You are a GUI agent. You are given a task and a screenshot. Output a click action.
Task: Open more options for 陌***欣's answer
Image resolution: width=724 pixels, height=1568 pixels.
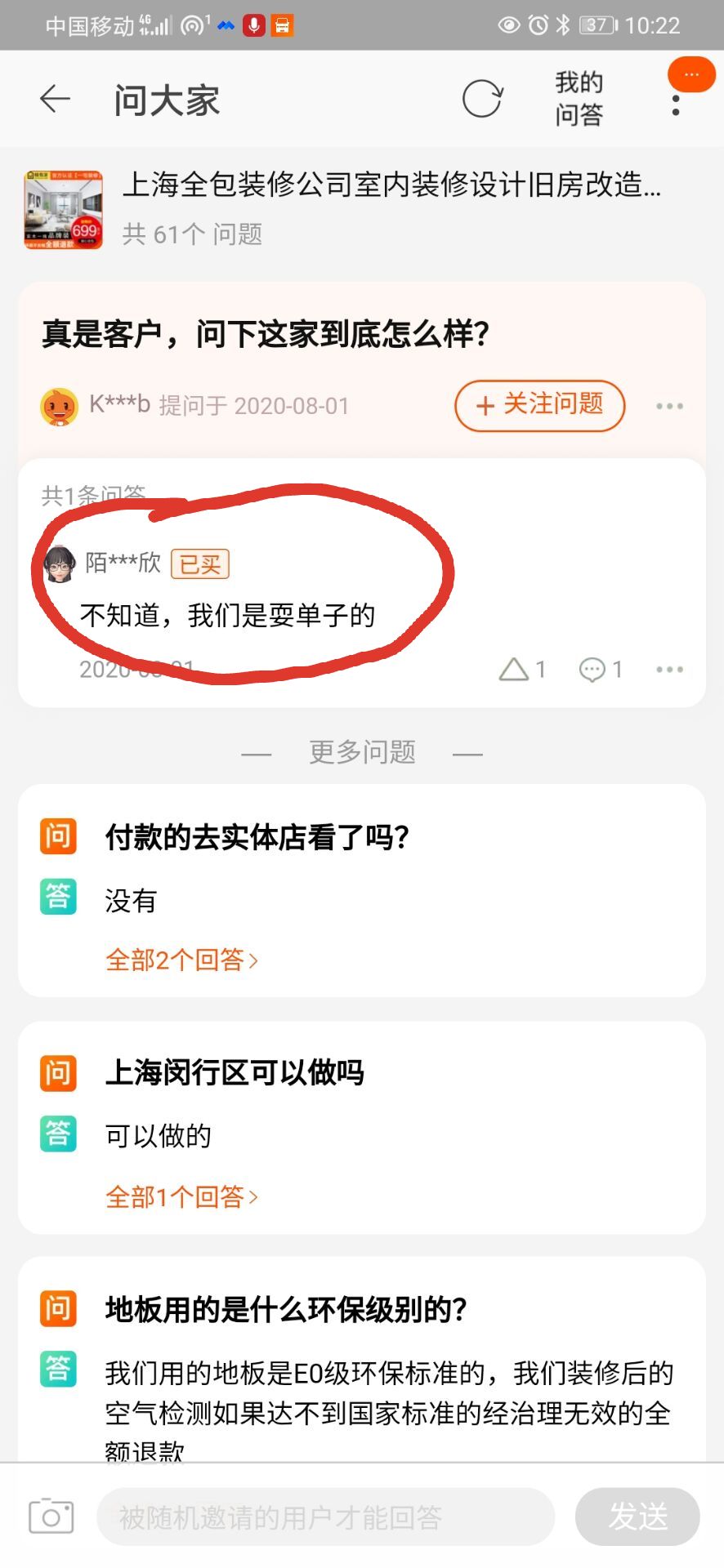pyautogui.click(x=669, y=670)
